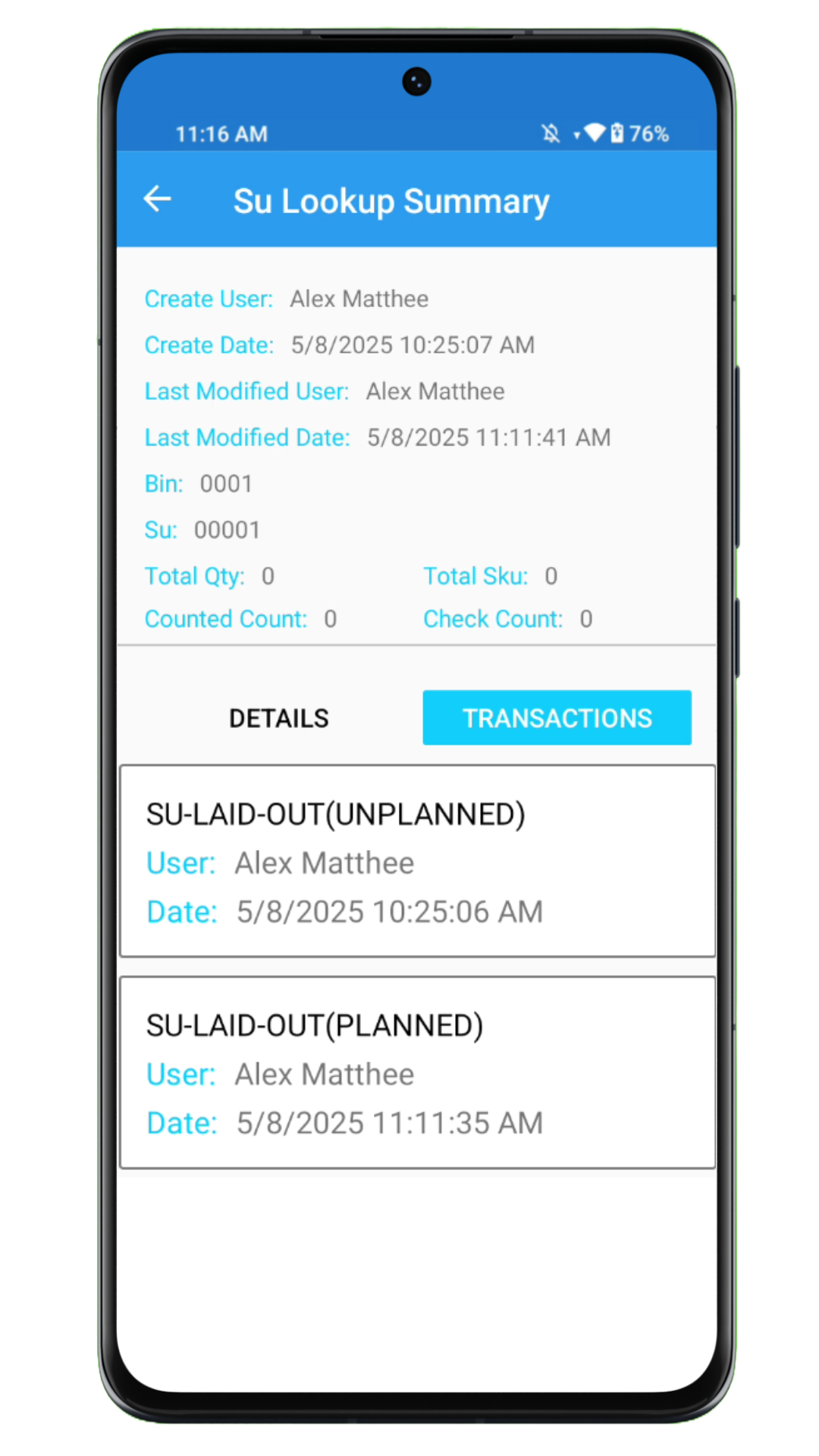The height and width of the screenshot is (1456, 819).
Task: Select the Transactions tab
Action: point(557,718)
